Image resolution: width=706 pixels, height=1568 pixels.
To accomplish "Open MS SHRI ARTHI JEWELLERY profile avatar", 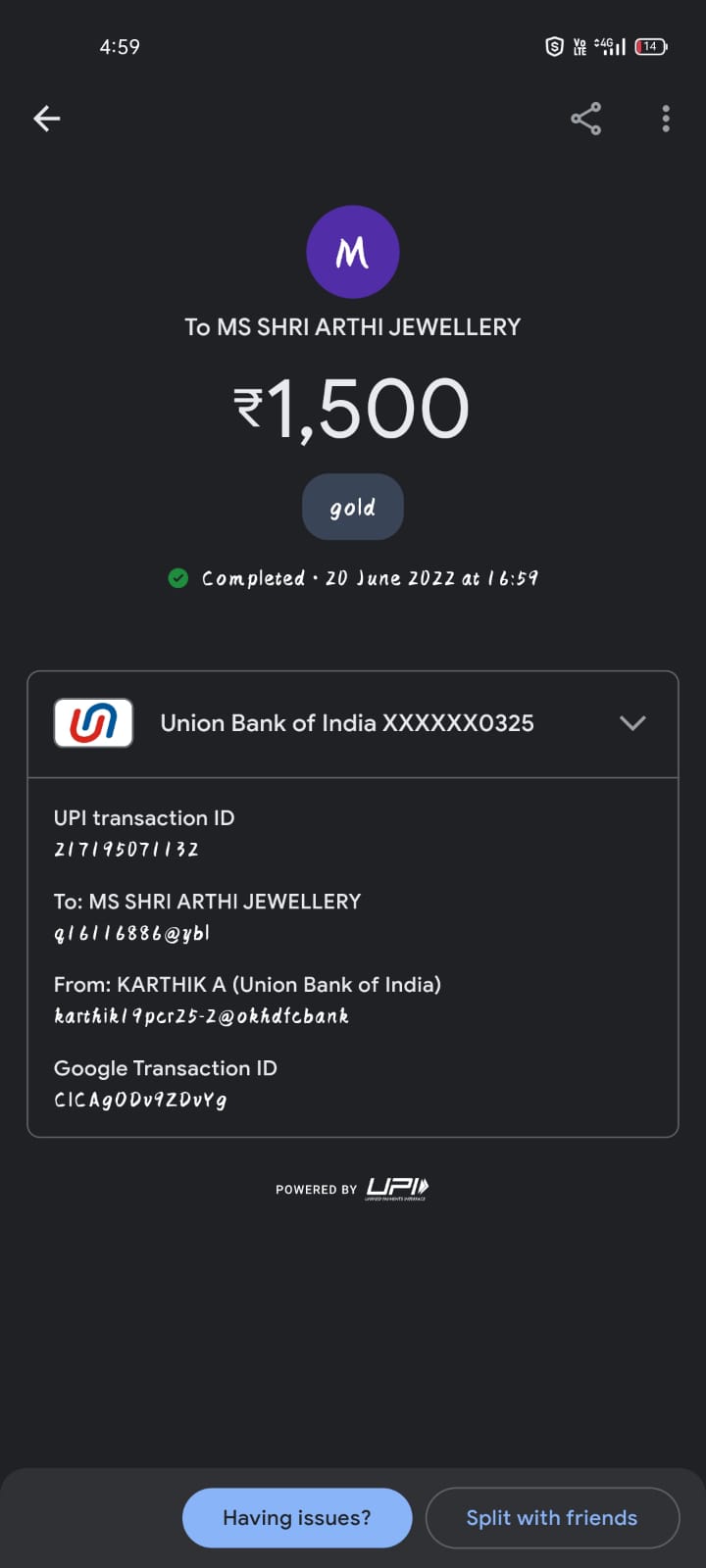I will coord(353,252).
